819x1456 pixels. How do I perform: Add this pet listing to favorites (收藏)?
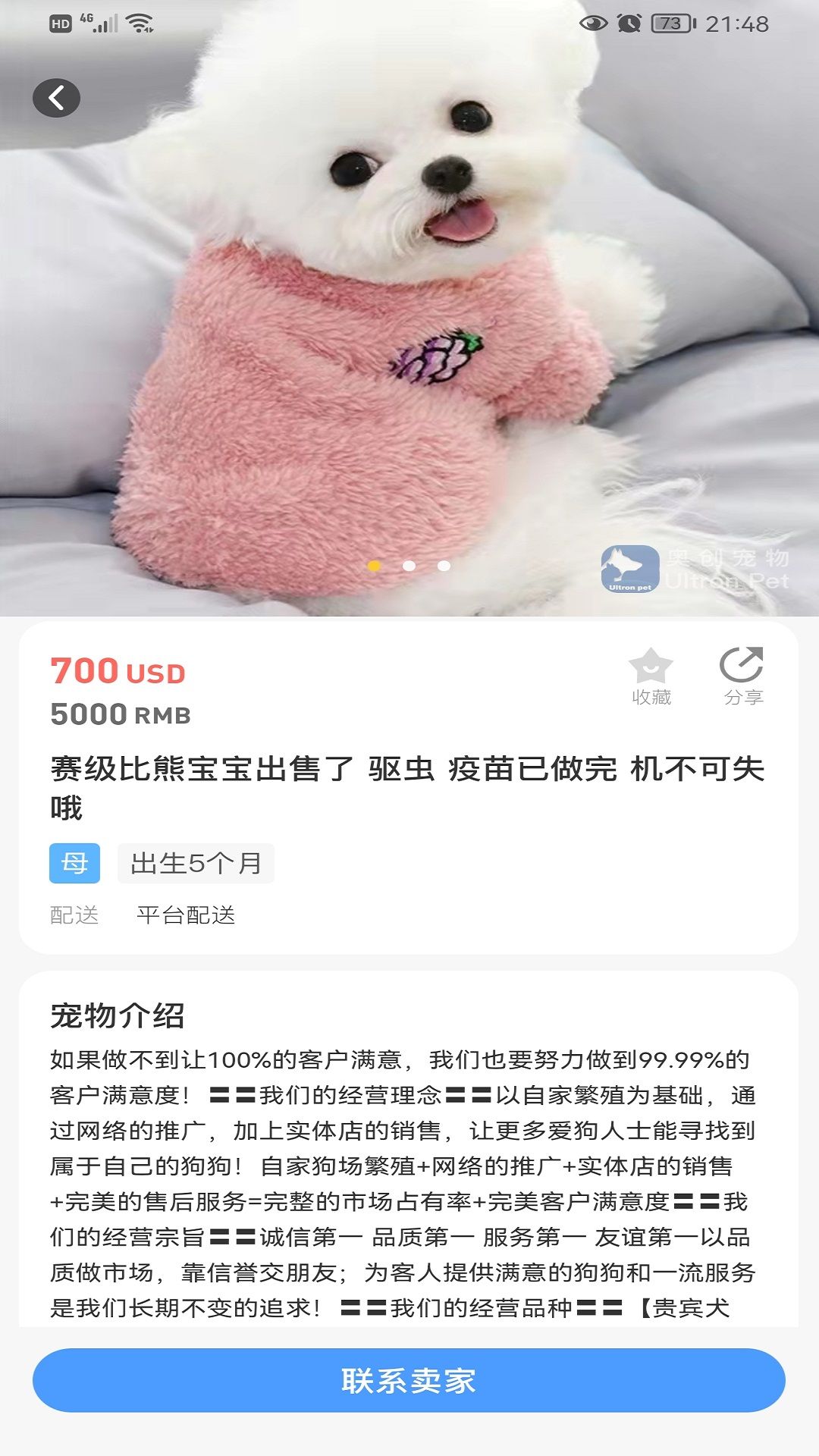point(651,675)
